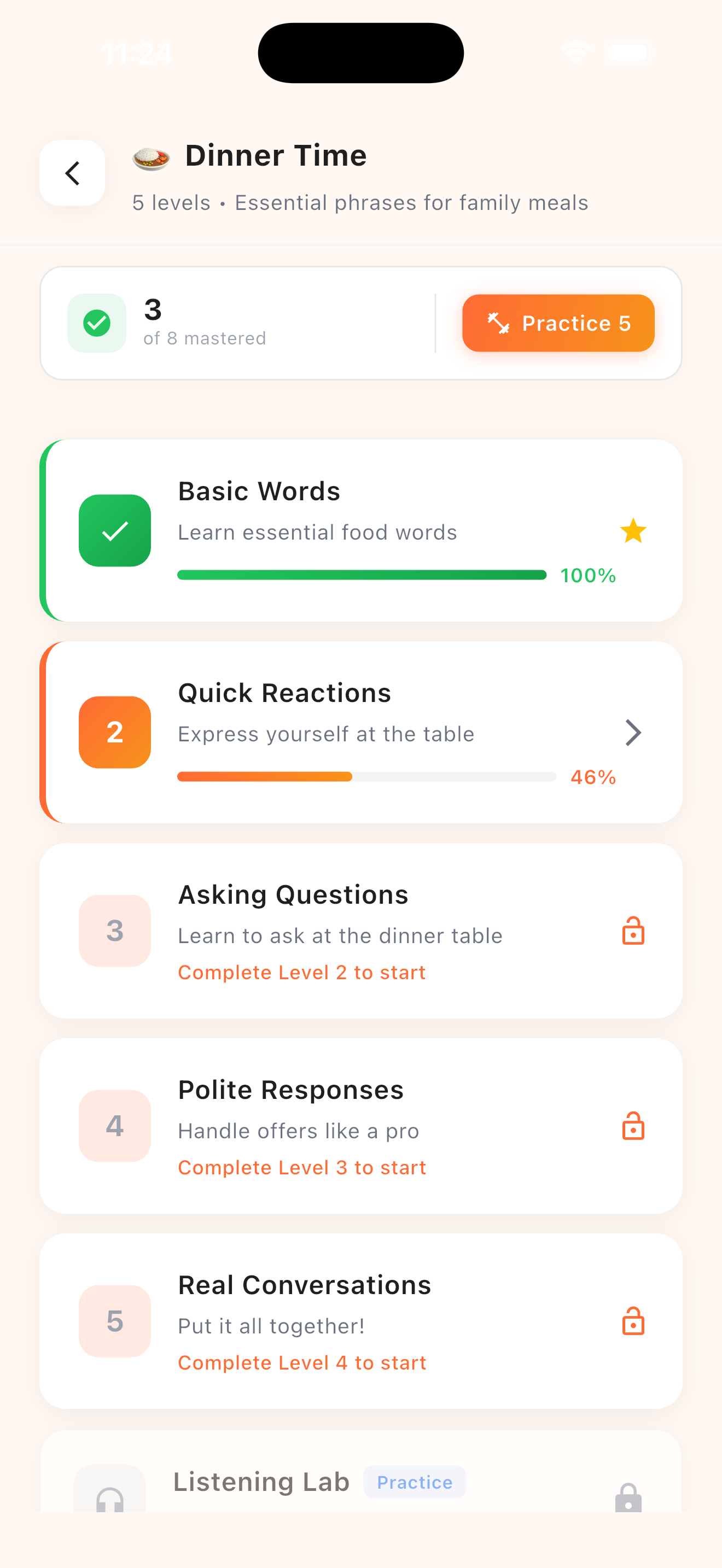This screenshot has height=1568, width=722.
Task: Continue the Quick Reactions level
Action: point(360,732)
